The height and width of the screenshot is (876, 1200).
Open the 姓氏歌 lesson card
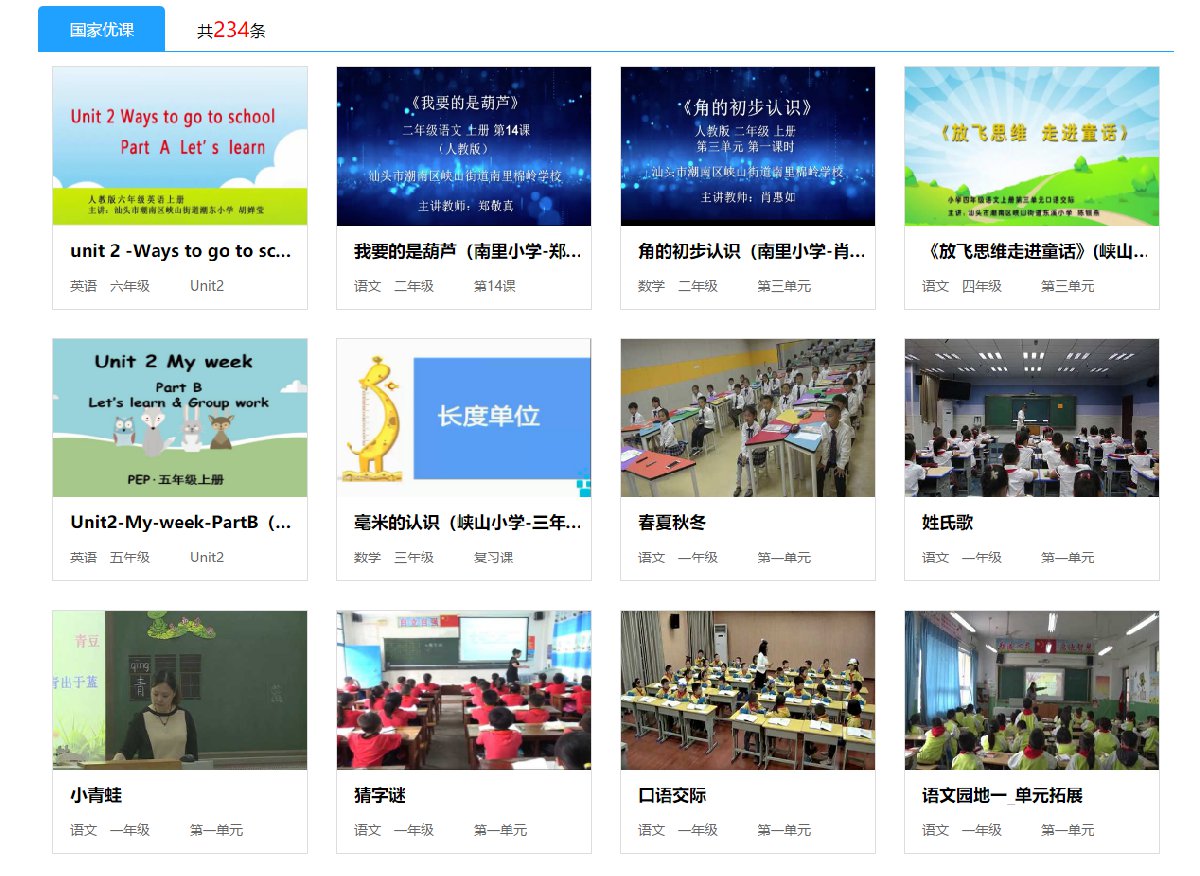click(x=1032, y=418)
